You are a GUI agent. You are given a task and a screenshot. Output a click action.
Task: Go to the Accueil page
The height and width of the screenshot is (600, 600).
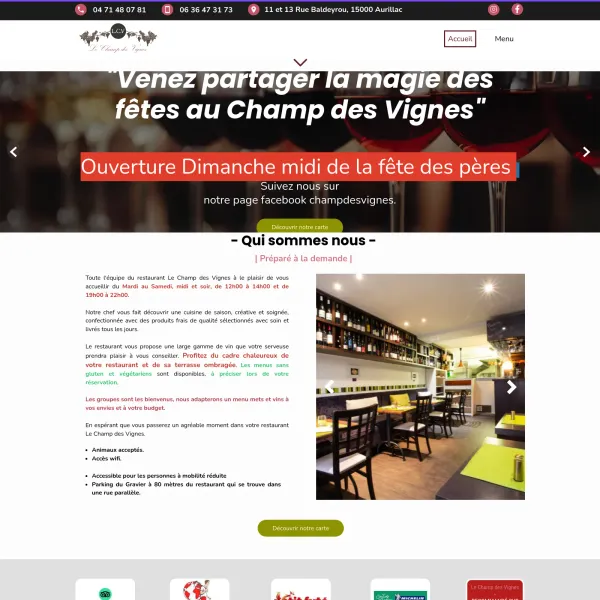click(x=460, y=39)
